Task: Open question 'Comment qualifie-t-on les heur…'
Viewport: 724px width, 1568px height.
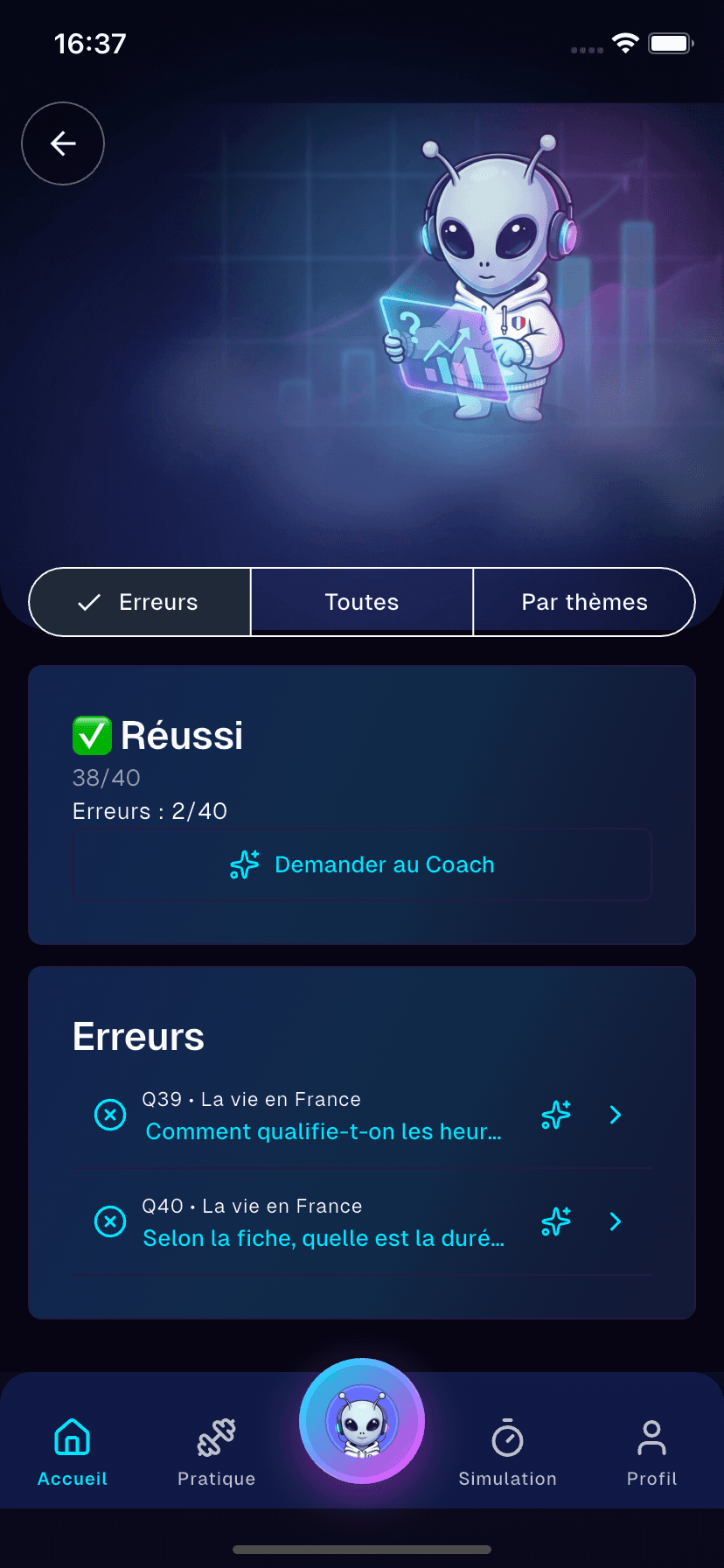Action: (324, 1130)
